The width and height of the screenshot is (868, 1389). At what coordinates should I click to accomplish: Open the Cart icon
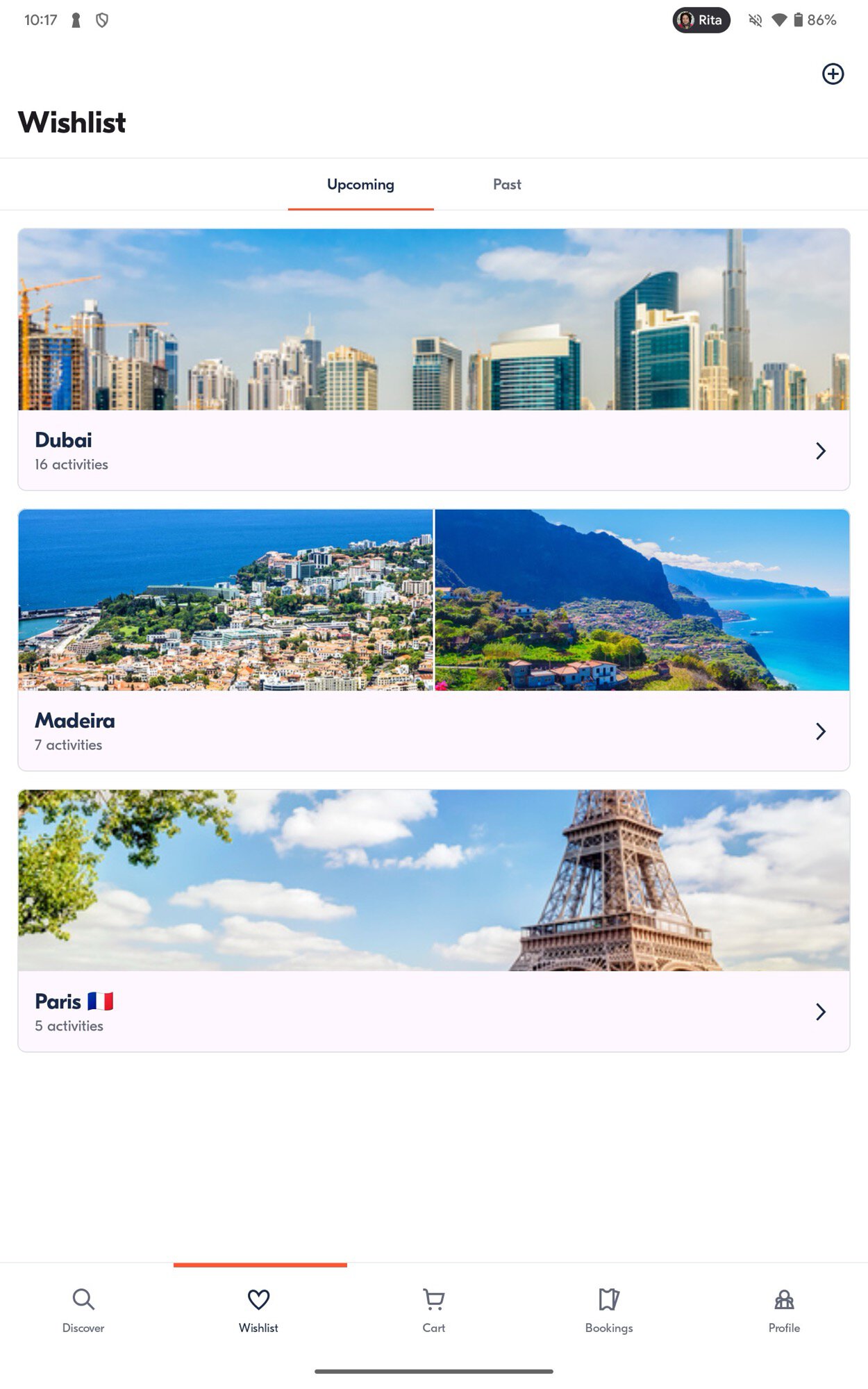pyautogui.click(x=433, y=1299)
